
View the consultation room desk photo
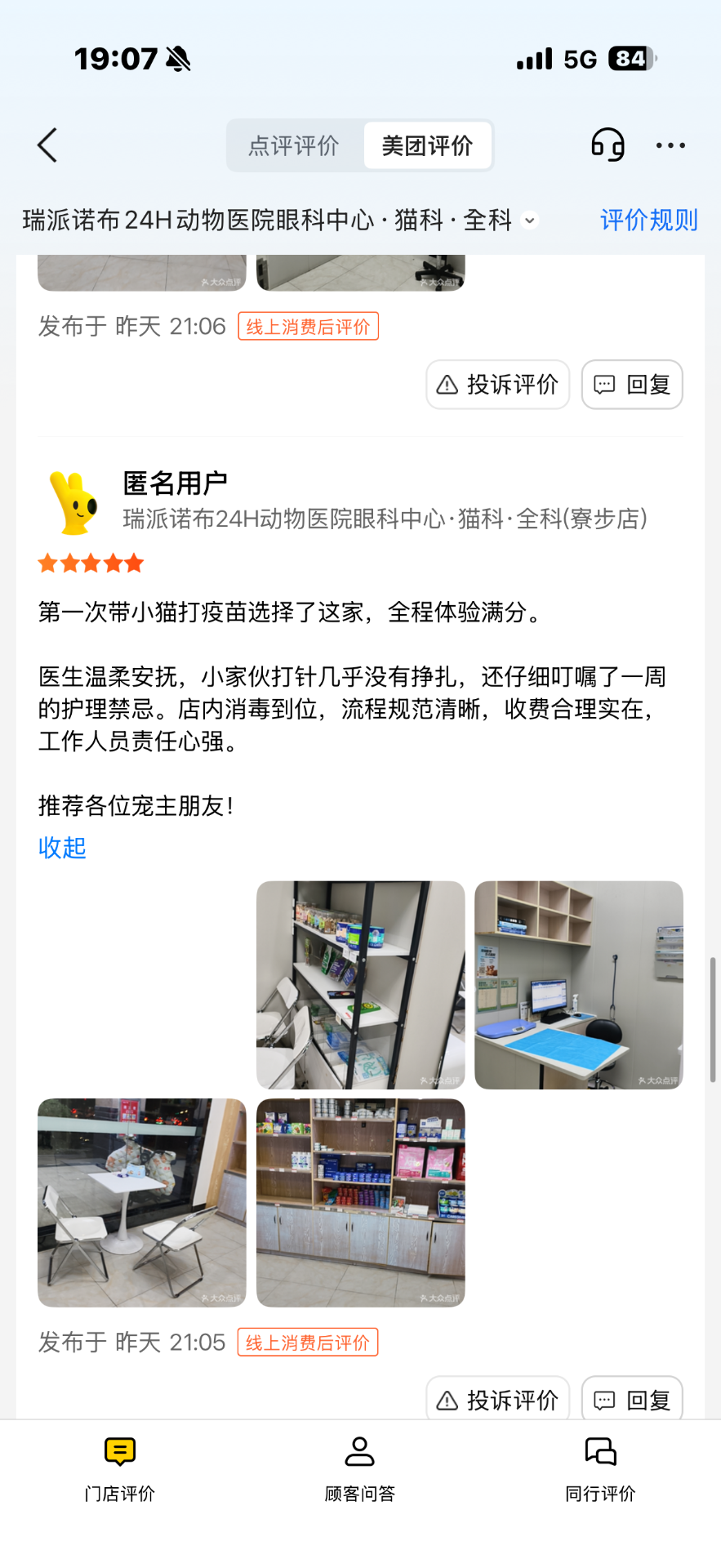(579, 985)
